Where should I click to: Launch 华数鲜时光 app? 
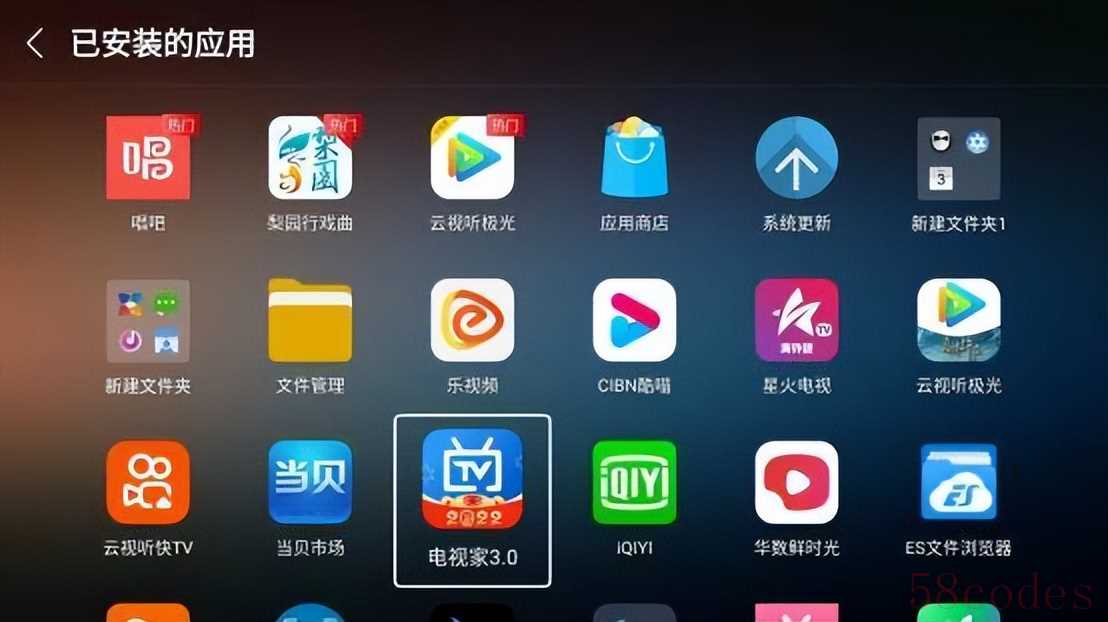coord(796,483)
